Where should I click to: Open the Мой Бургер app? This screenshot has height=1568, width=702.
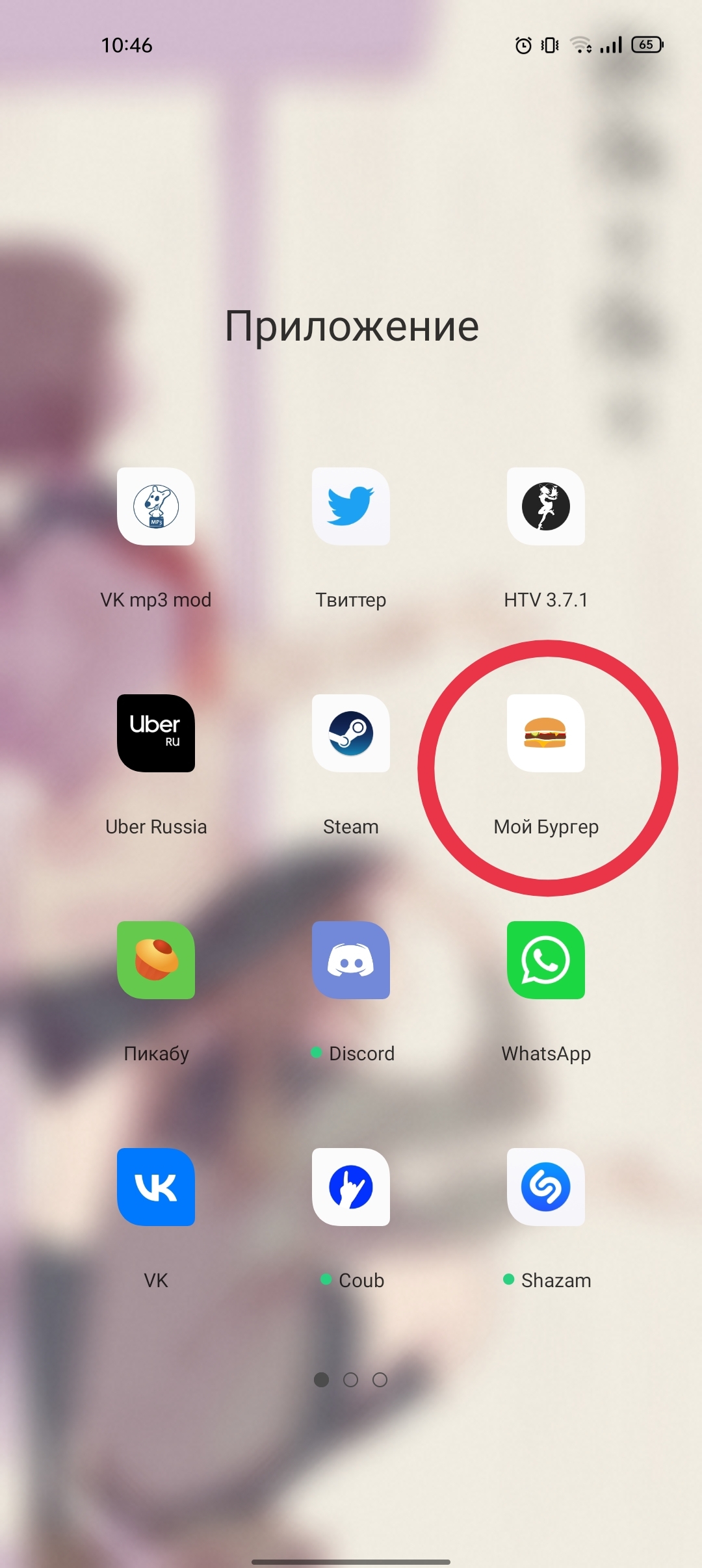pyautogui.click(x=546, y=733)
